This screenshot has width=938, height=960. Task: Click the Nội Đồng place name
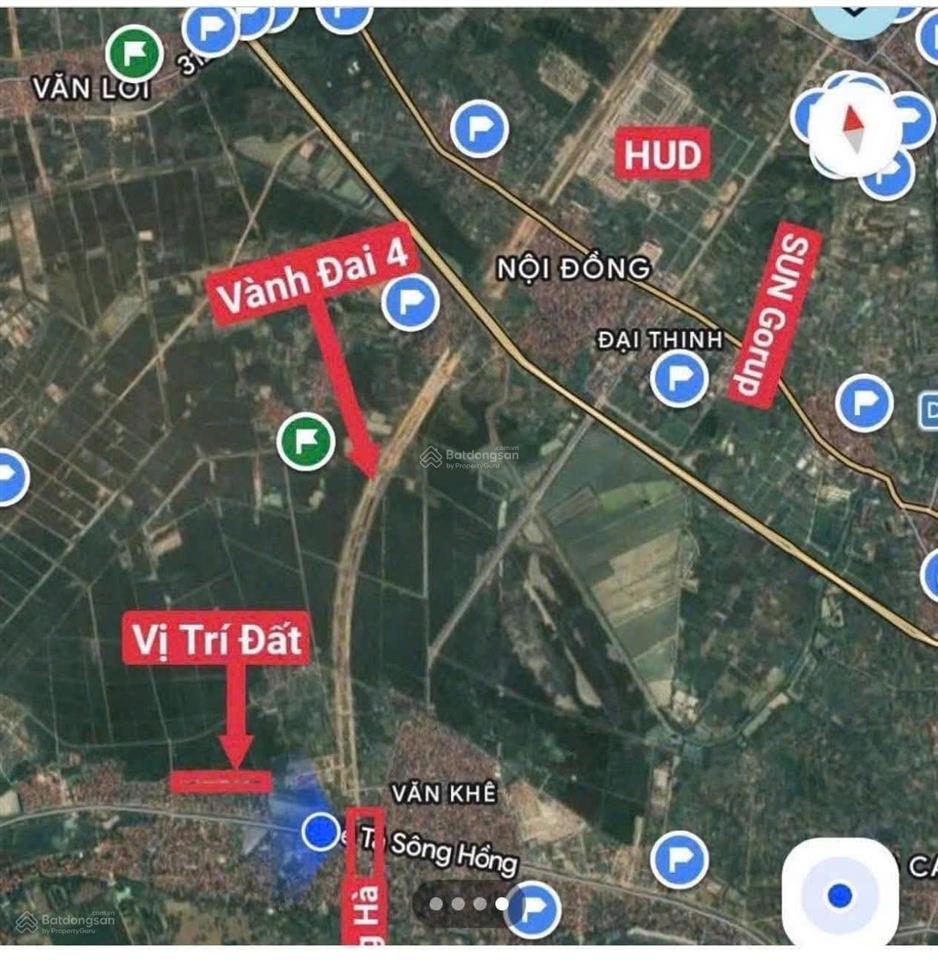pyautogui.click(x=575, y=266)
